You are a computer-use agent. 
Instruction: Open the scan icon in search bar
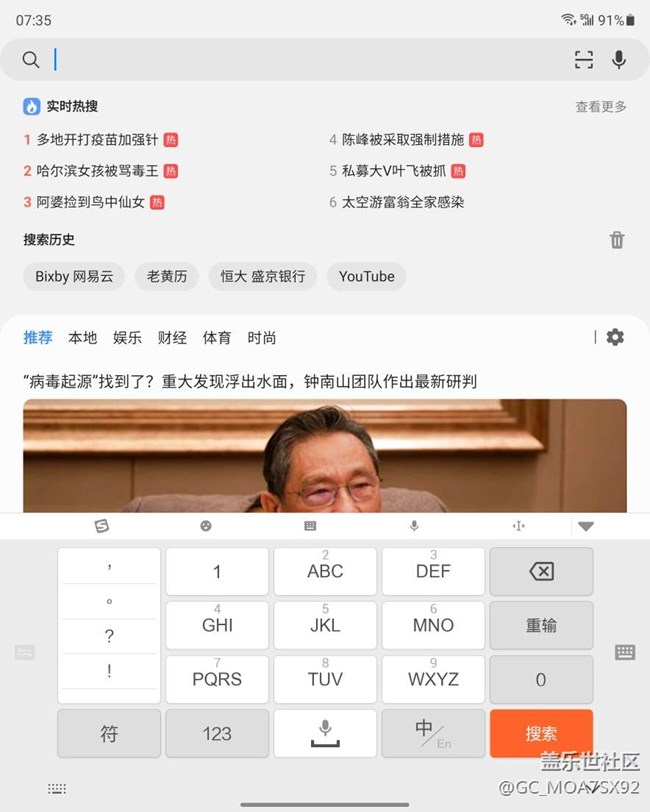pos(584,60)
